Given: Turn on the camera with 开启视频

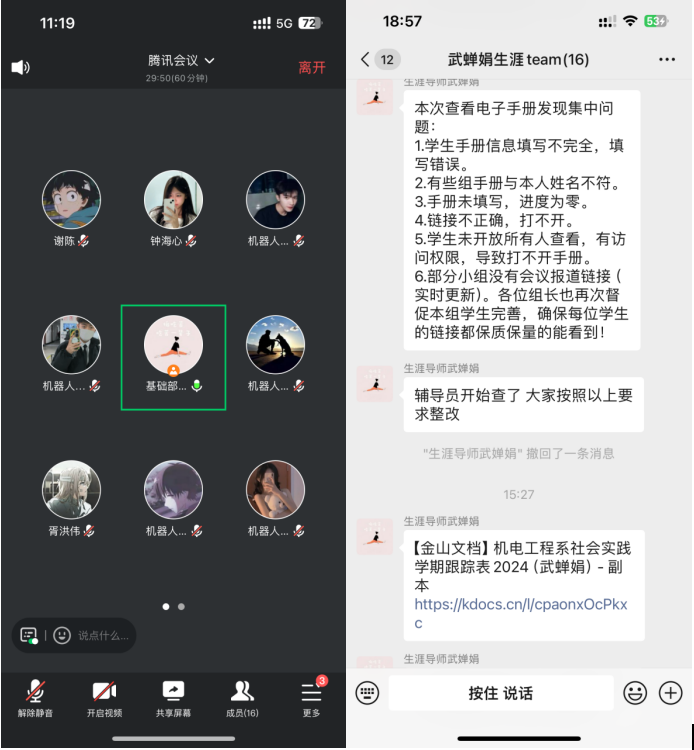Looking at the screenshot, I should pyautogui.click(x=104, y=696).
